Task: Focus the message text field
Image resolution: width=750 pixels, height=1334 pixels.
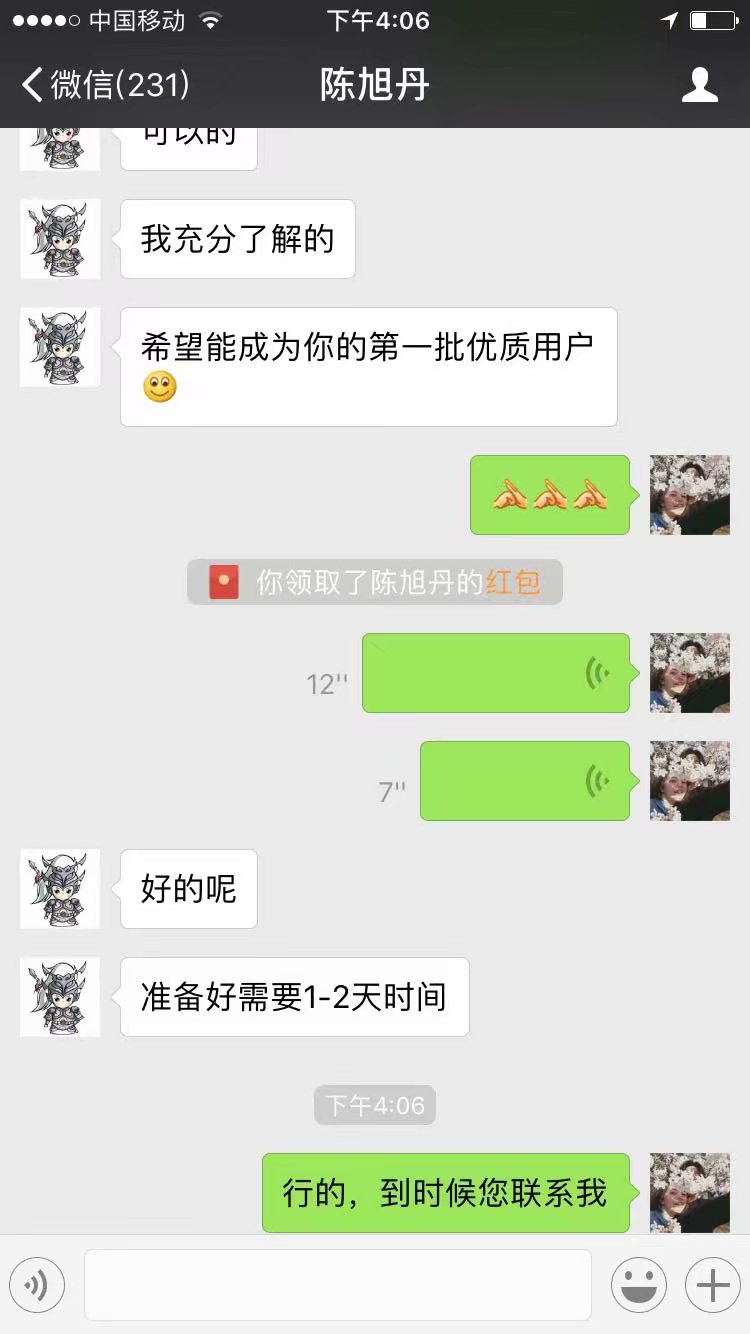Action: (x=337, y=1285)
